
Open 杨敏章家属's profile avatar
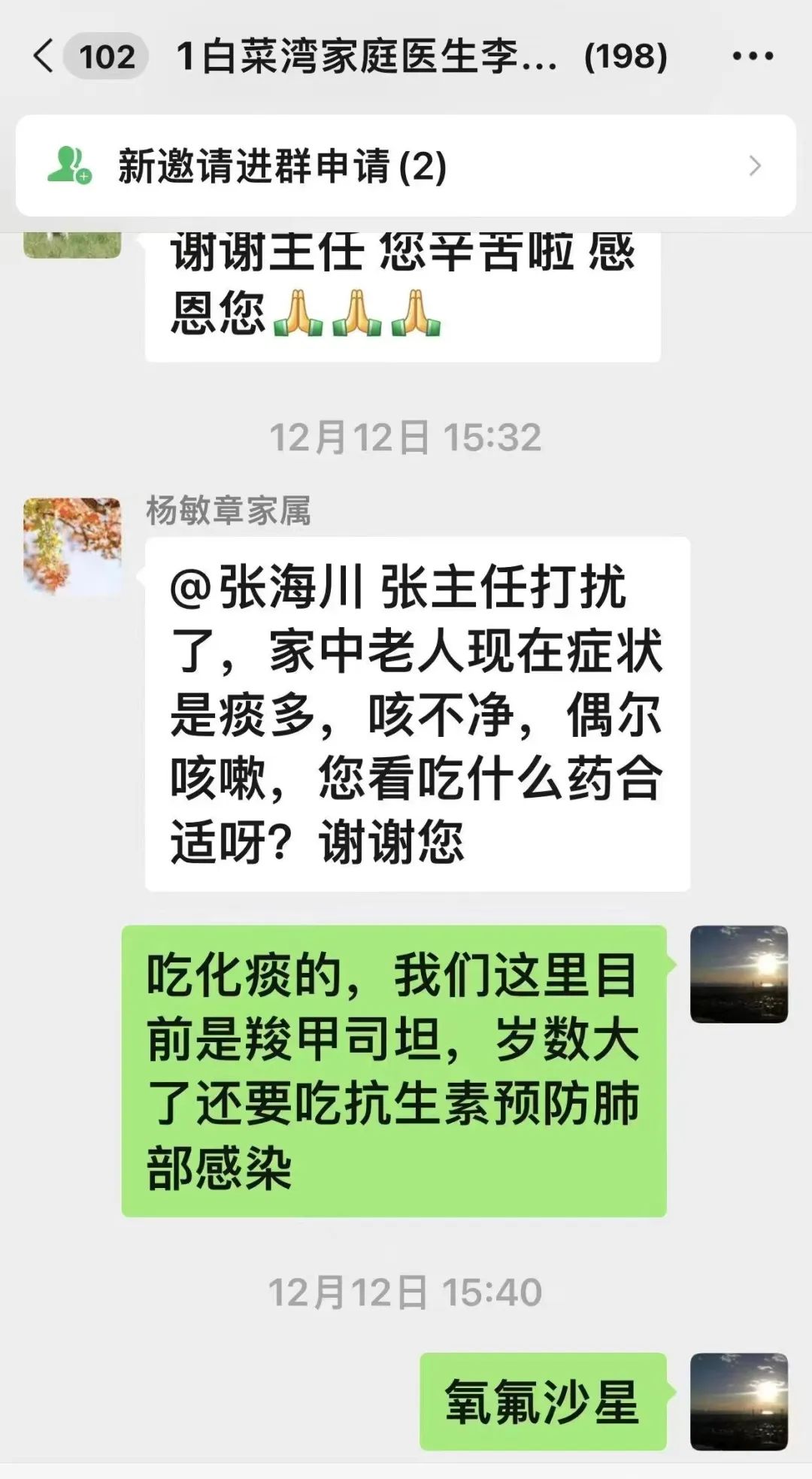72,547
